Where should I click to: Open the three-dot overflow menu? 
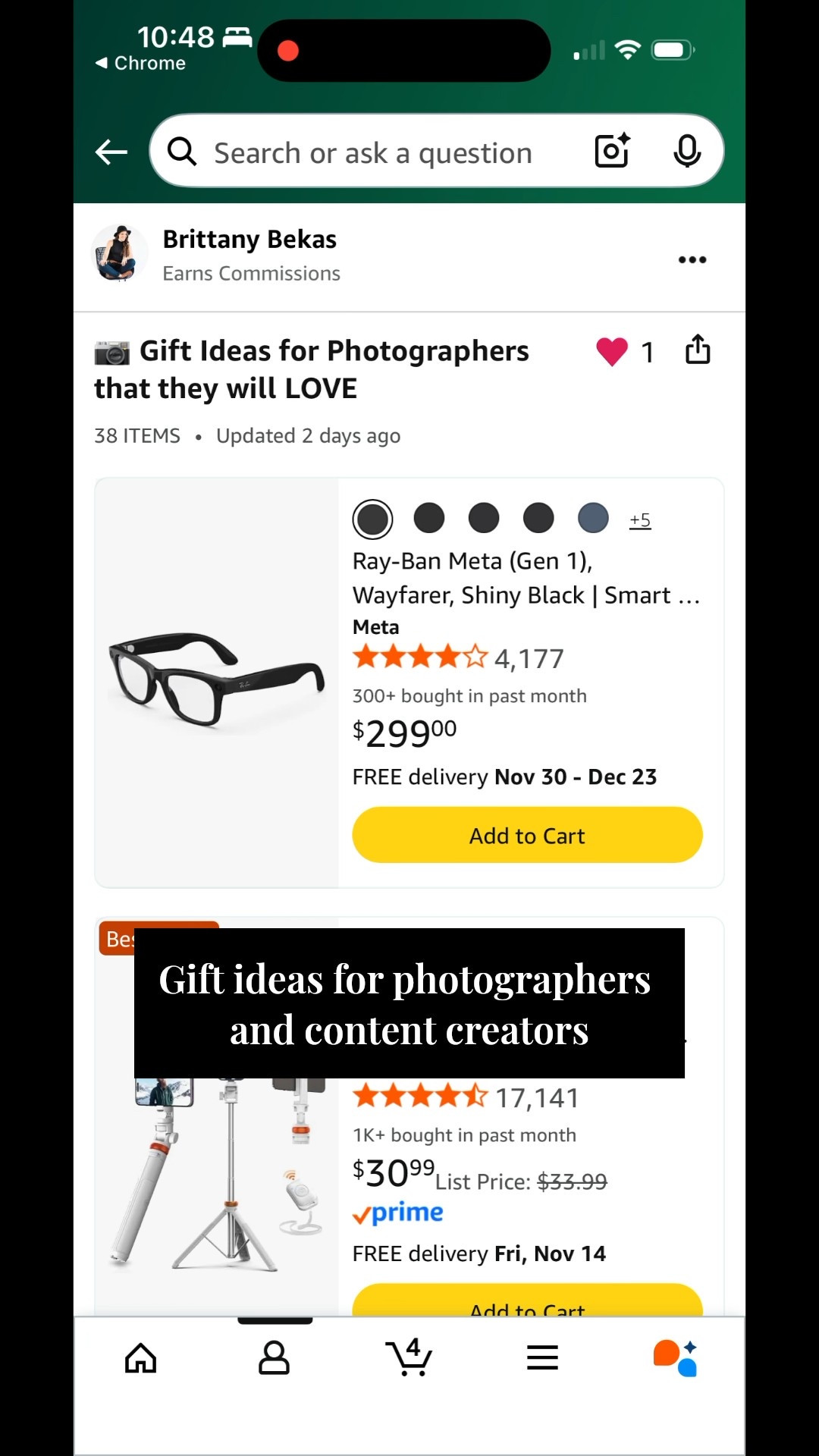(x=692, y=259)
